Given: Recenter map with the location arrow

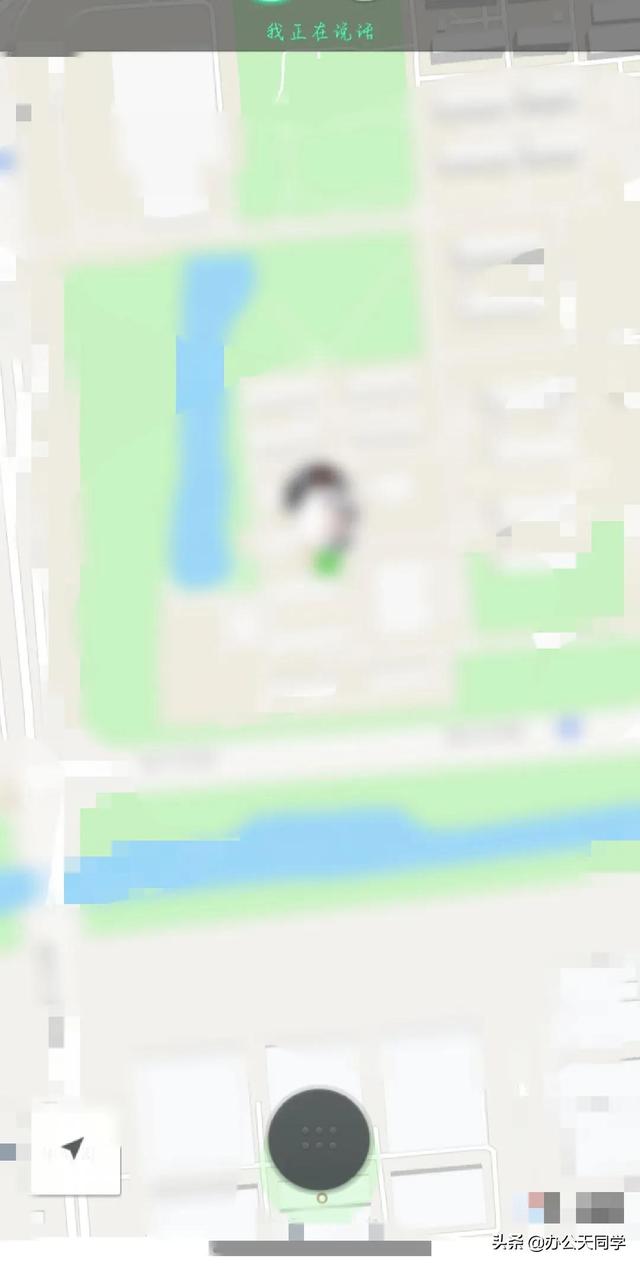Looking at the screenshot, I should pyautogui.click(x=75, y=1149).
